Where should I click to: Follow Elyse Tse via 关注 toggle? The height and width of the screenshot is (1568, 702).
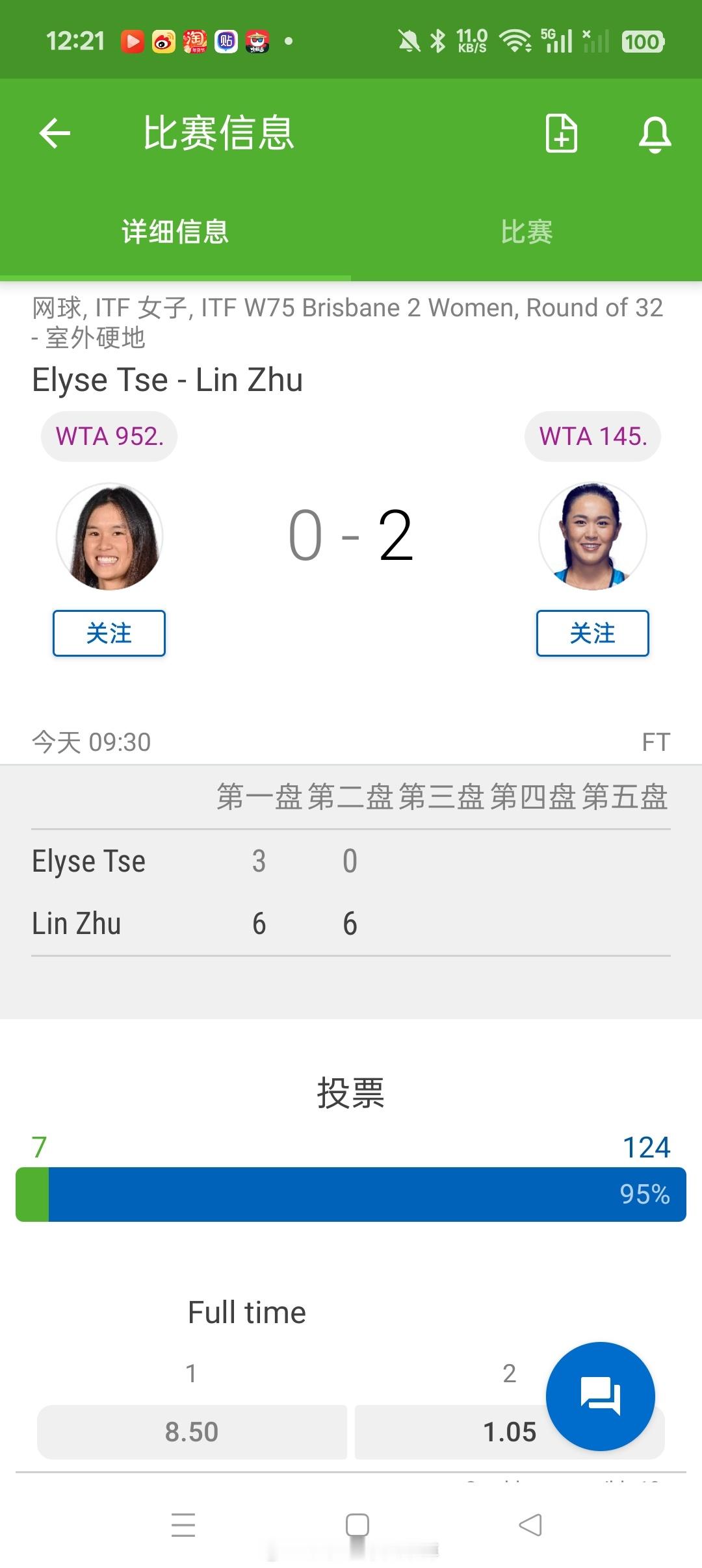pos(109,633)
